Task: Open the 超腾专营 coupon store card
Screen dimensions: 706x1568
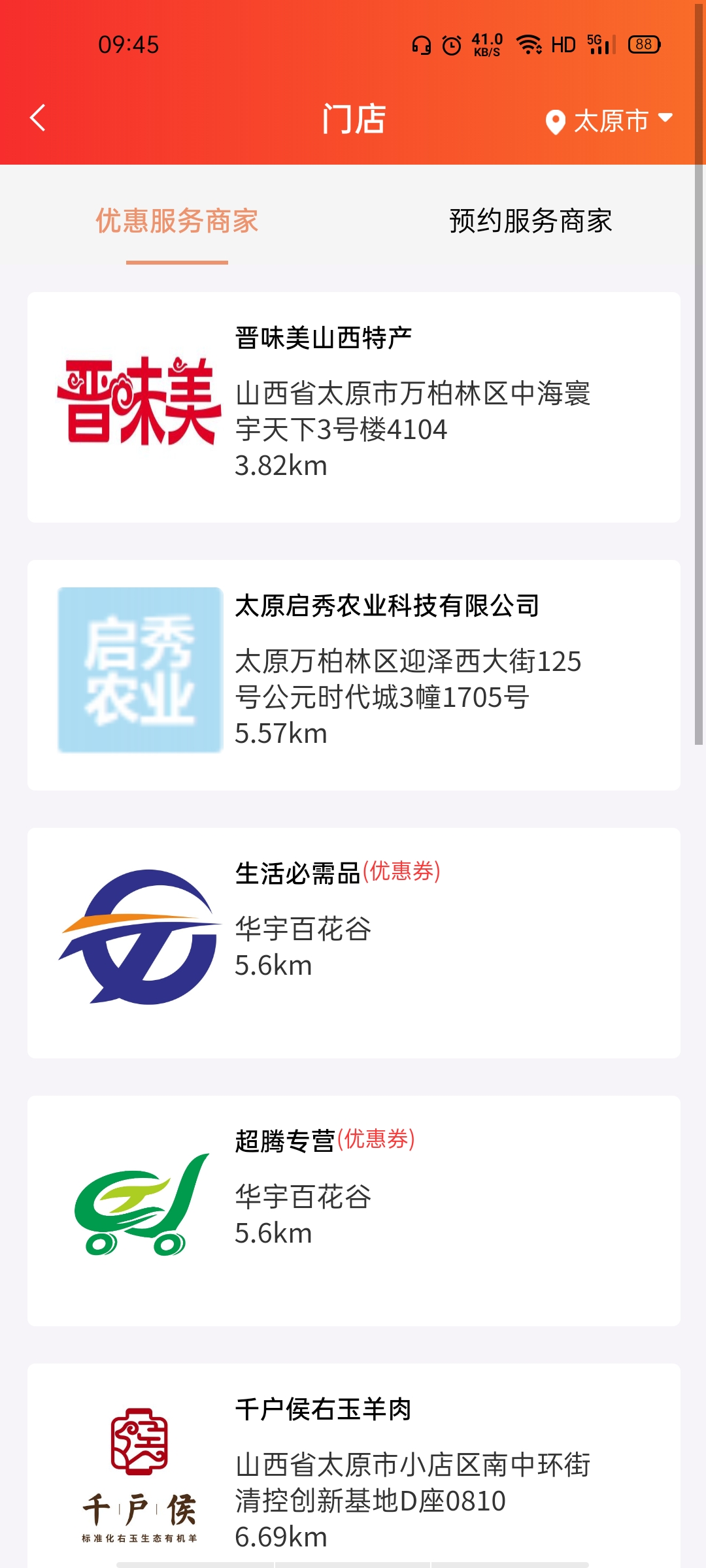Action: pyautogui.click(x=354, y=1211)
